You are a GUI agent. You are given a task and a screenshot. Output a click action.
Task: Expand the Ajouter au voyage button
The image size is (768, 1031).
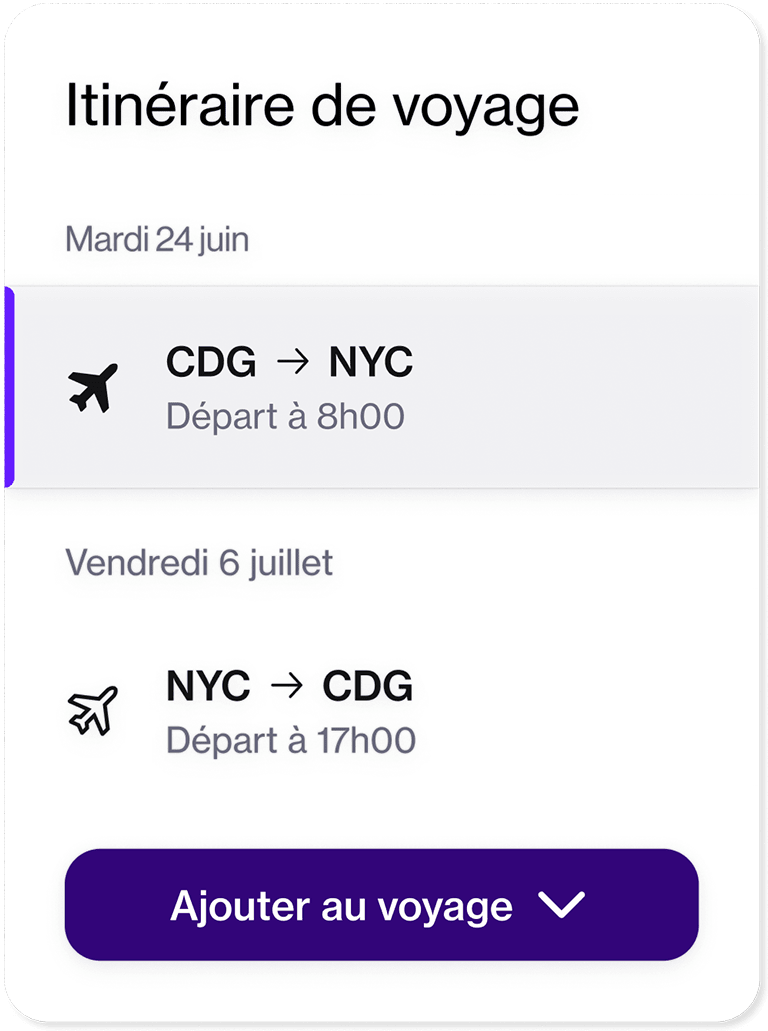point(381,905)
